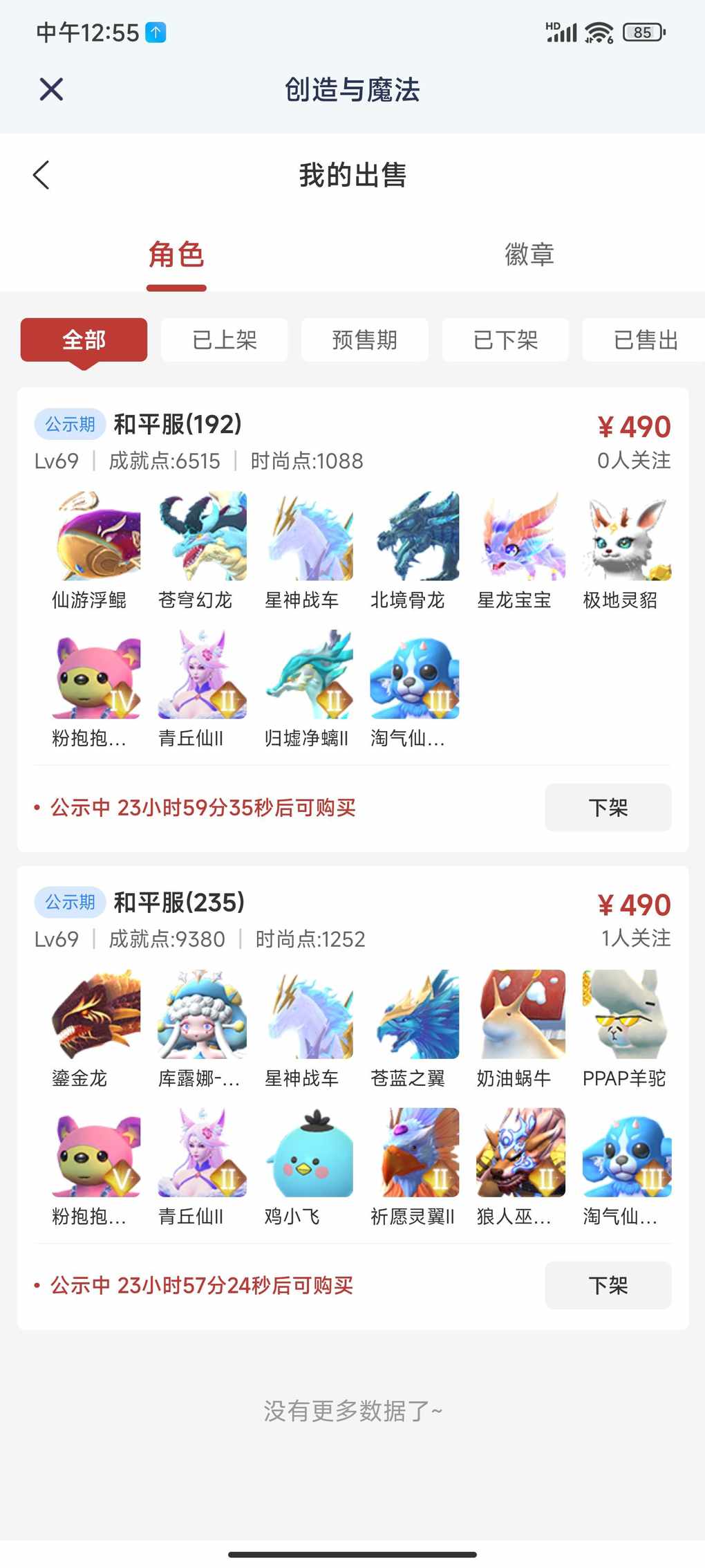This screenshot has height=1568, width=705.
Task: Switch to the 徽章 tab
Action: [x=529, y=255]
